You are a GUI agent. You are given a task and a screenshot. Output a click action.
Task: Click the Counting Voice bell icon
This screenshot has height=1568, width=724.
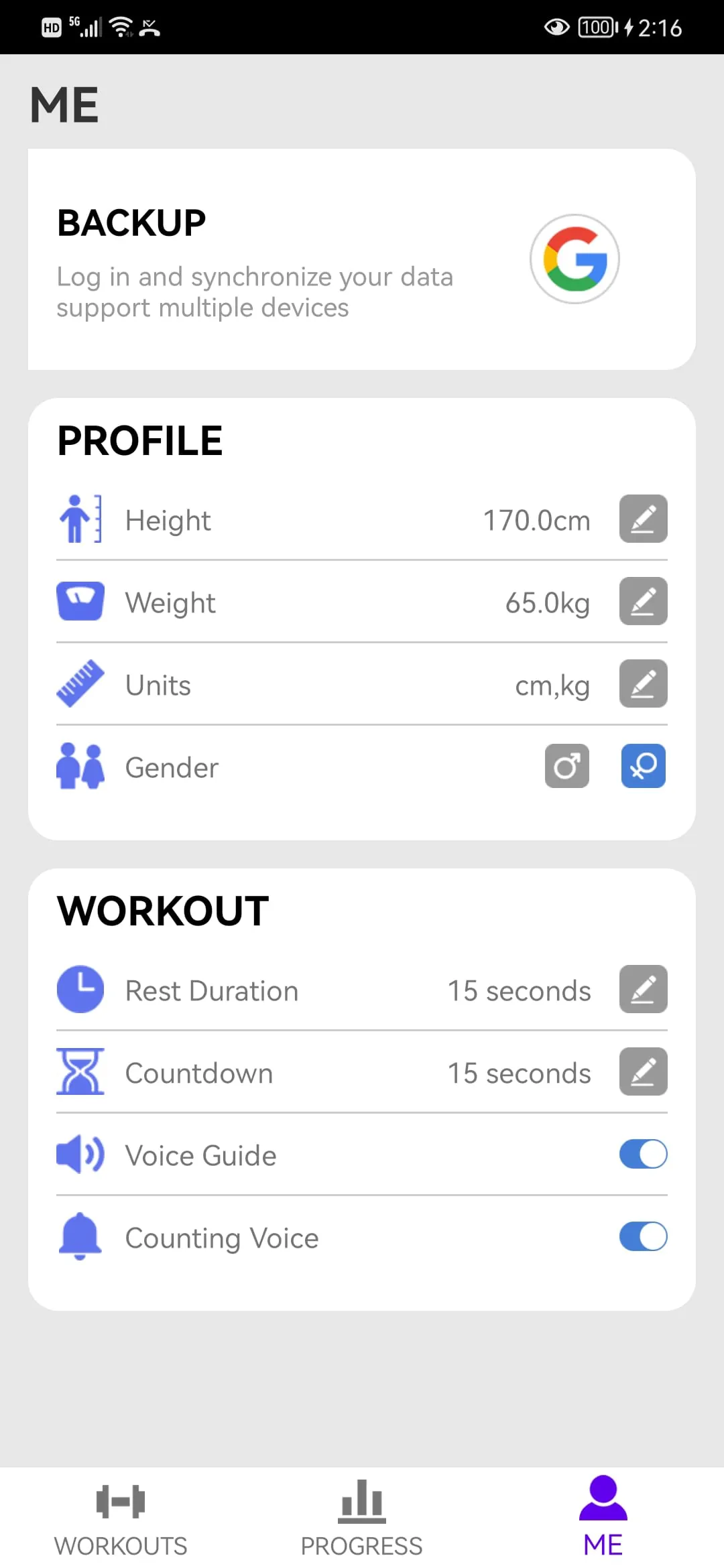80,1236
